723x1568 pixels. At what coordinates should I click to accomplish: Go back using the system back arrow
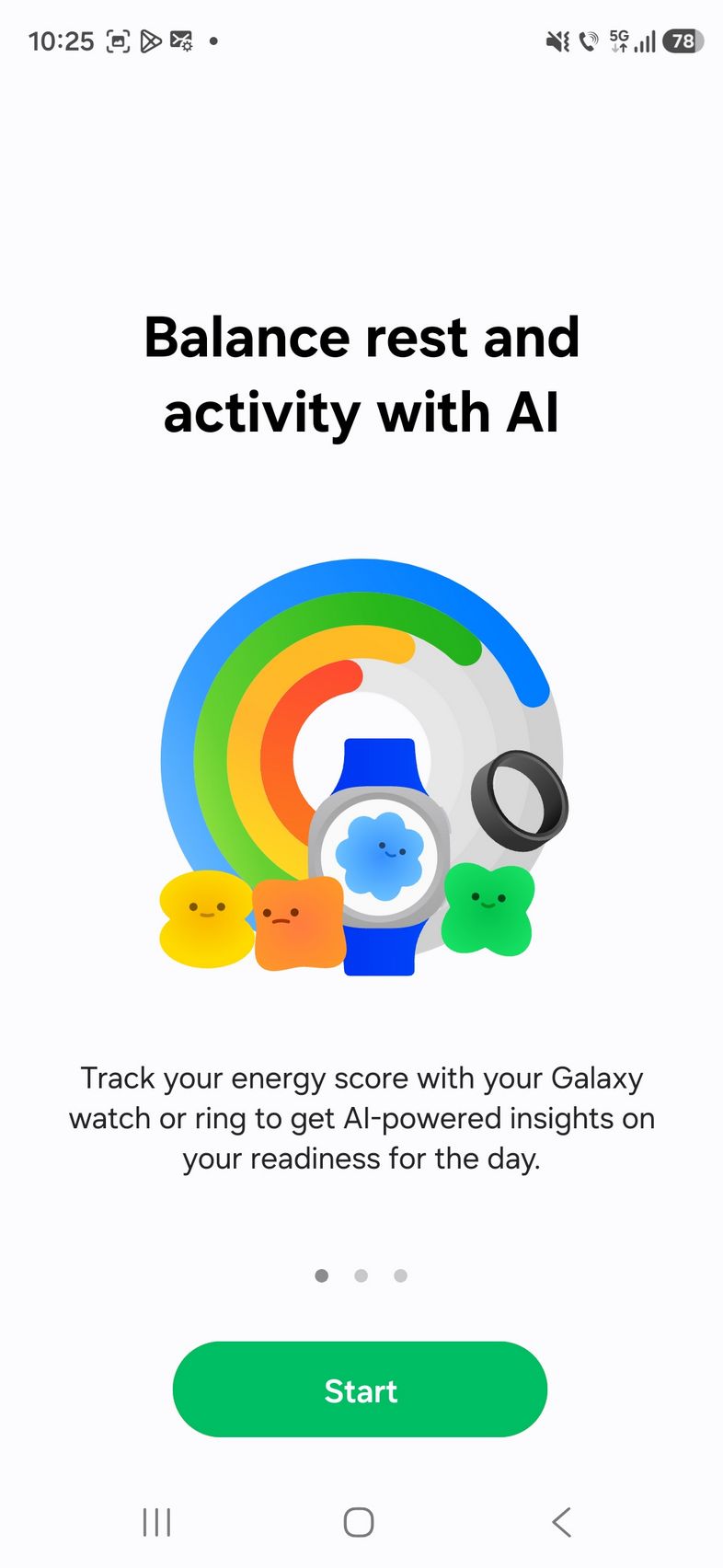pos(561,1522)
